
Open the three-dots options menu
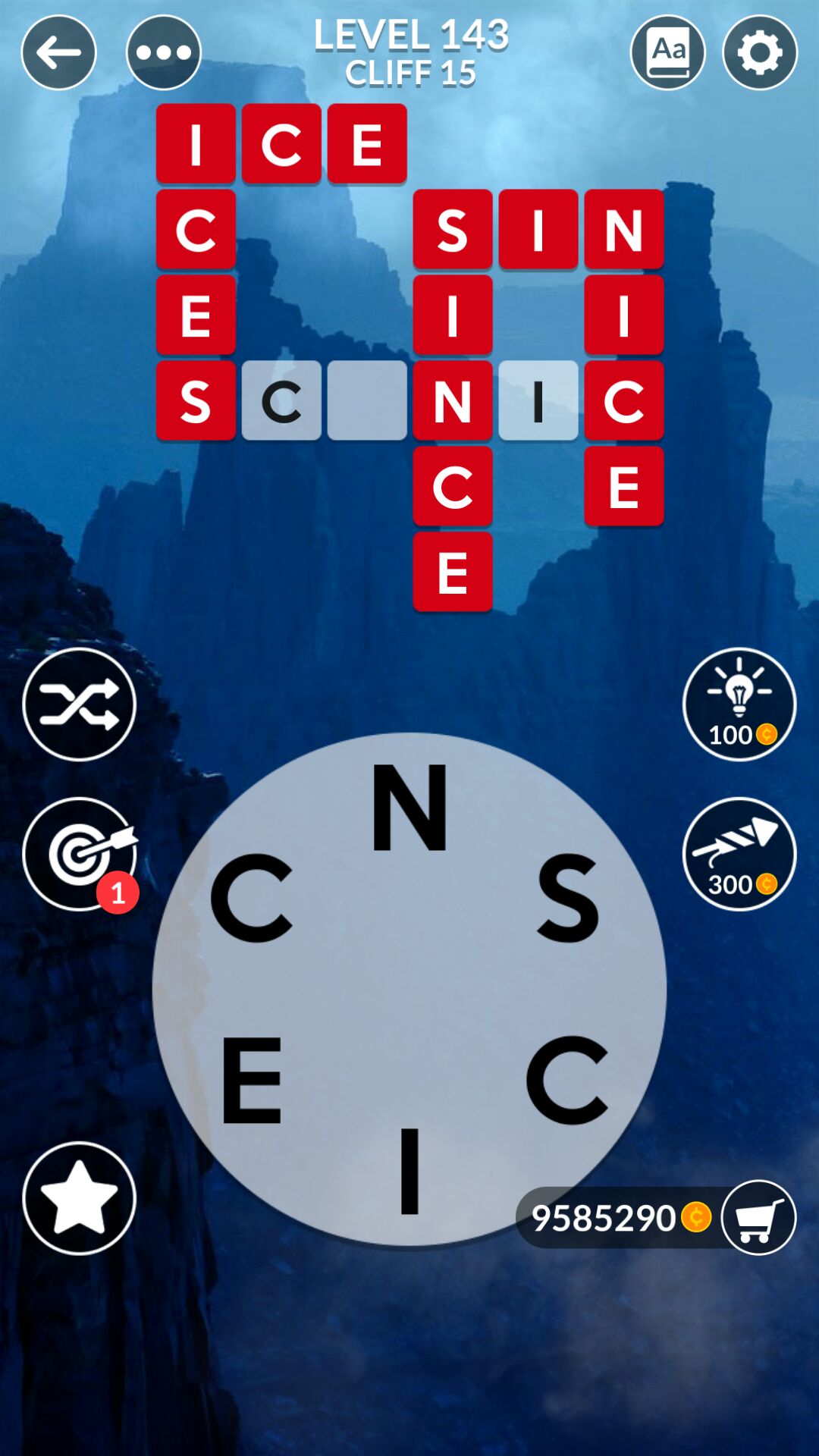163,52
